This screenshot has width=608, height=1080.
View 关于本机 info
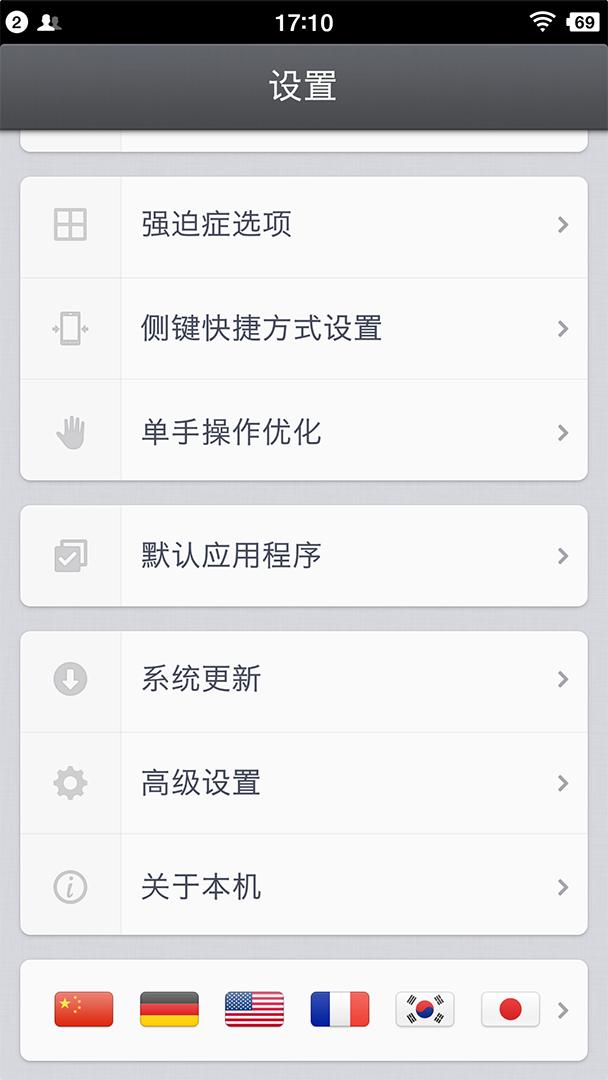[x=304, y=886]
